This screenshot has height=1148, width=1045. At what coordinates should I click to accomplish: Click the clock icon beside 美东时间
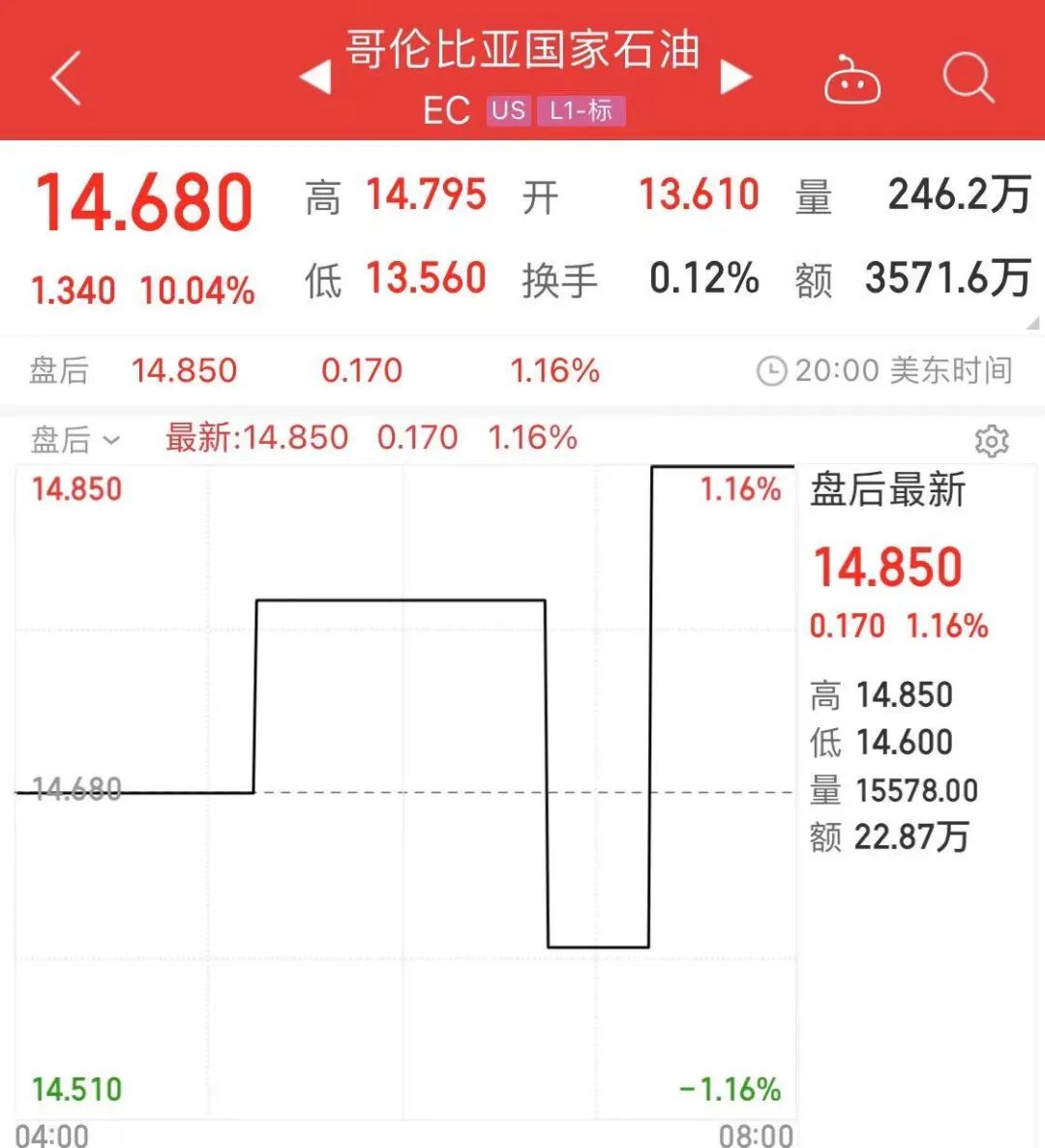pos(771,370)
